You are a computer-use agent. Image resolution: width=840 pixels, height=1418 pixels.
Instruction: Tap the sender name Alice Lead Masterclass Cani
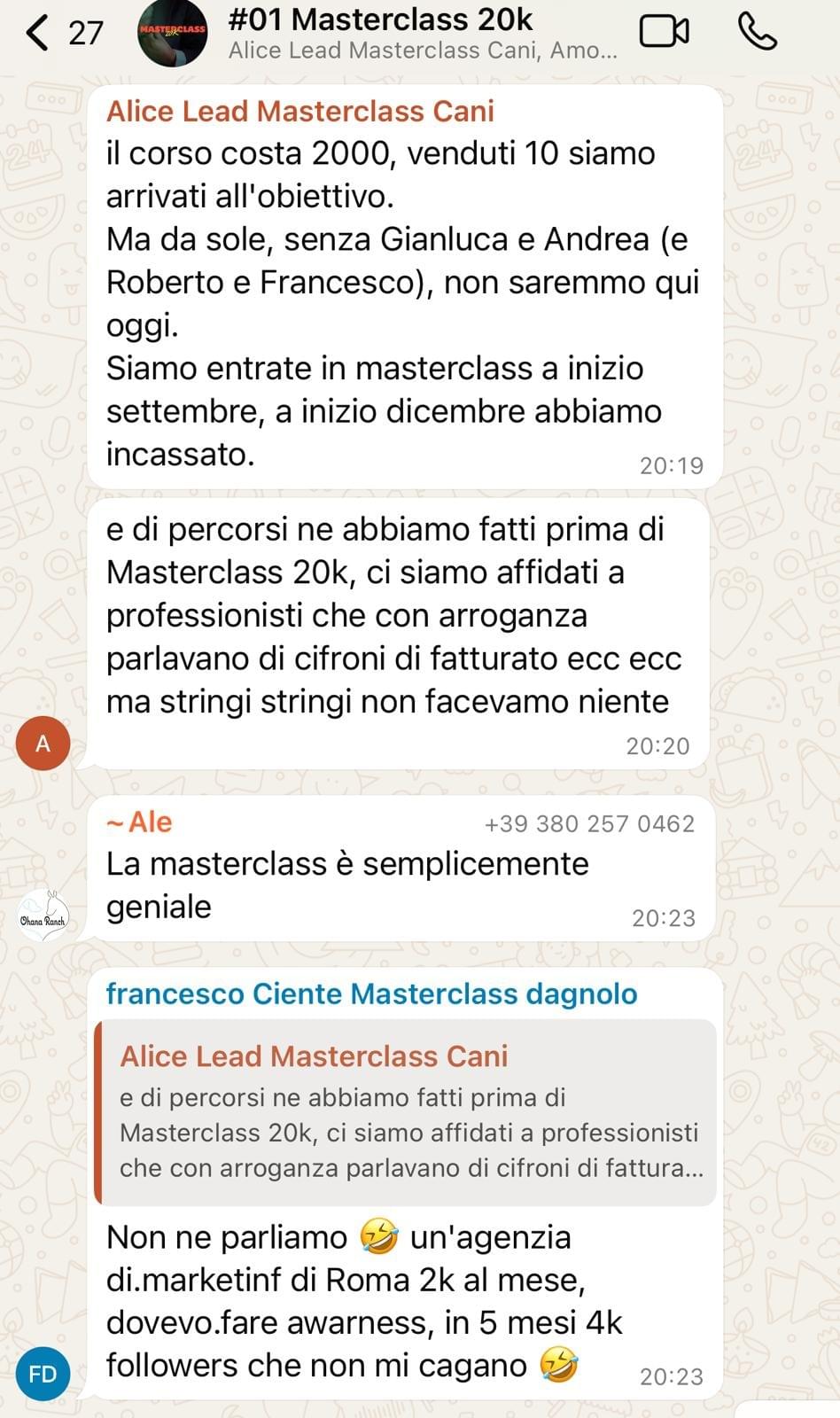[x=300, y=111]
